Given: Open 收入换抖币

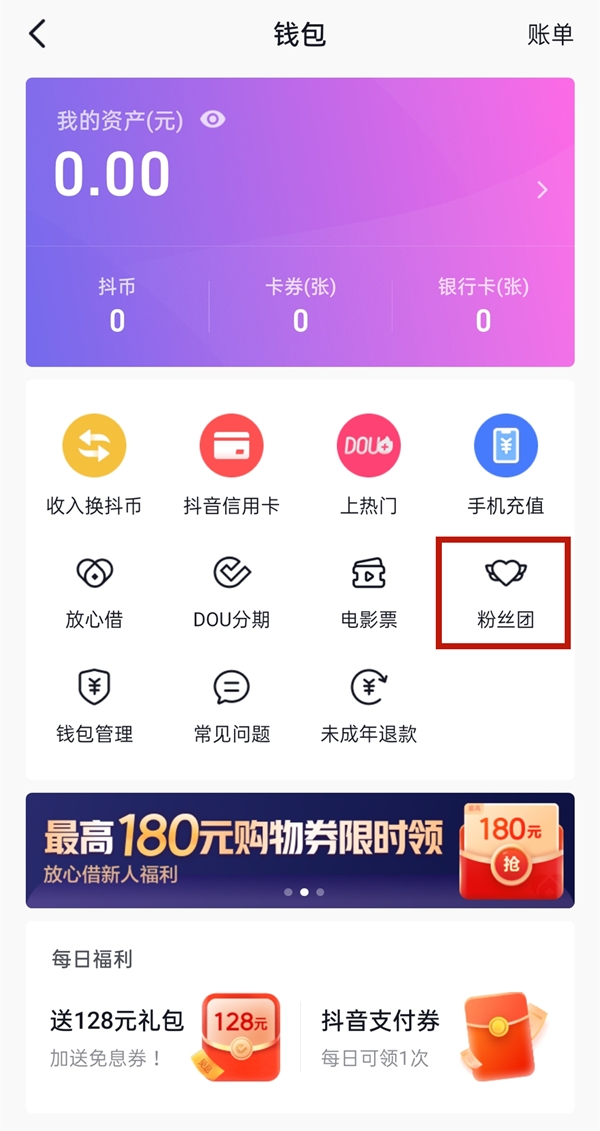Looking at the screenshot, I should click(94, 464).
